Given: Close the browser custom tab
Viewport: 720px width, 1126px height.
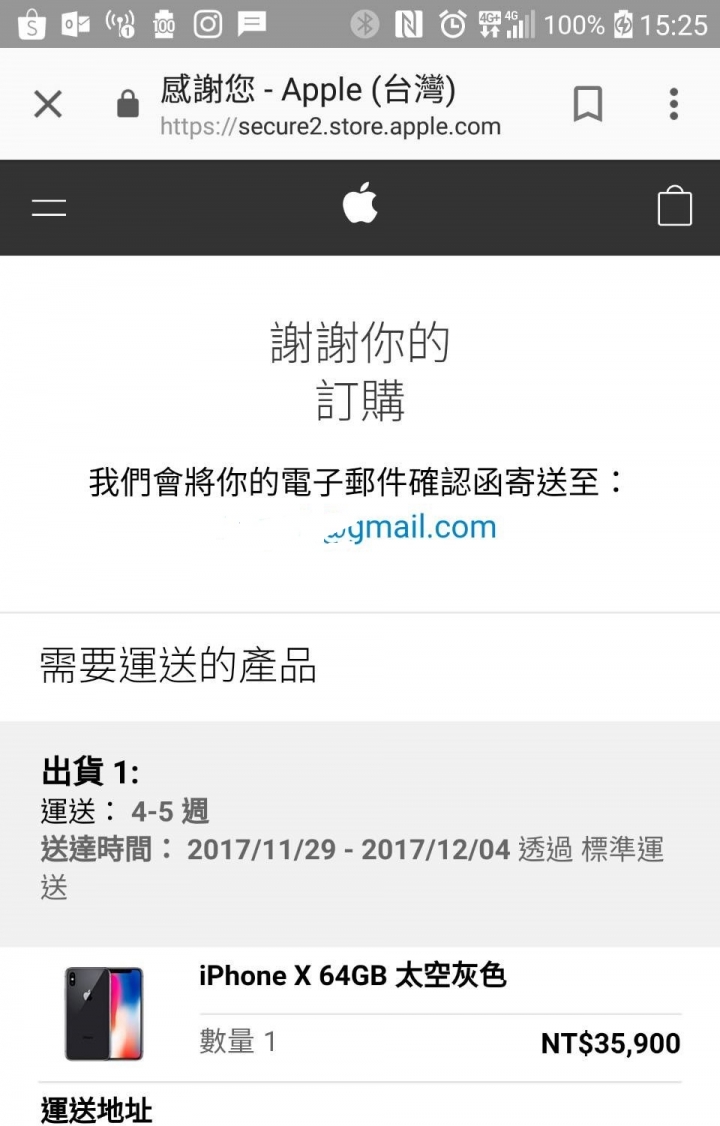Looking at the screenshot, I should click(x=48, y=104).
